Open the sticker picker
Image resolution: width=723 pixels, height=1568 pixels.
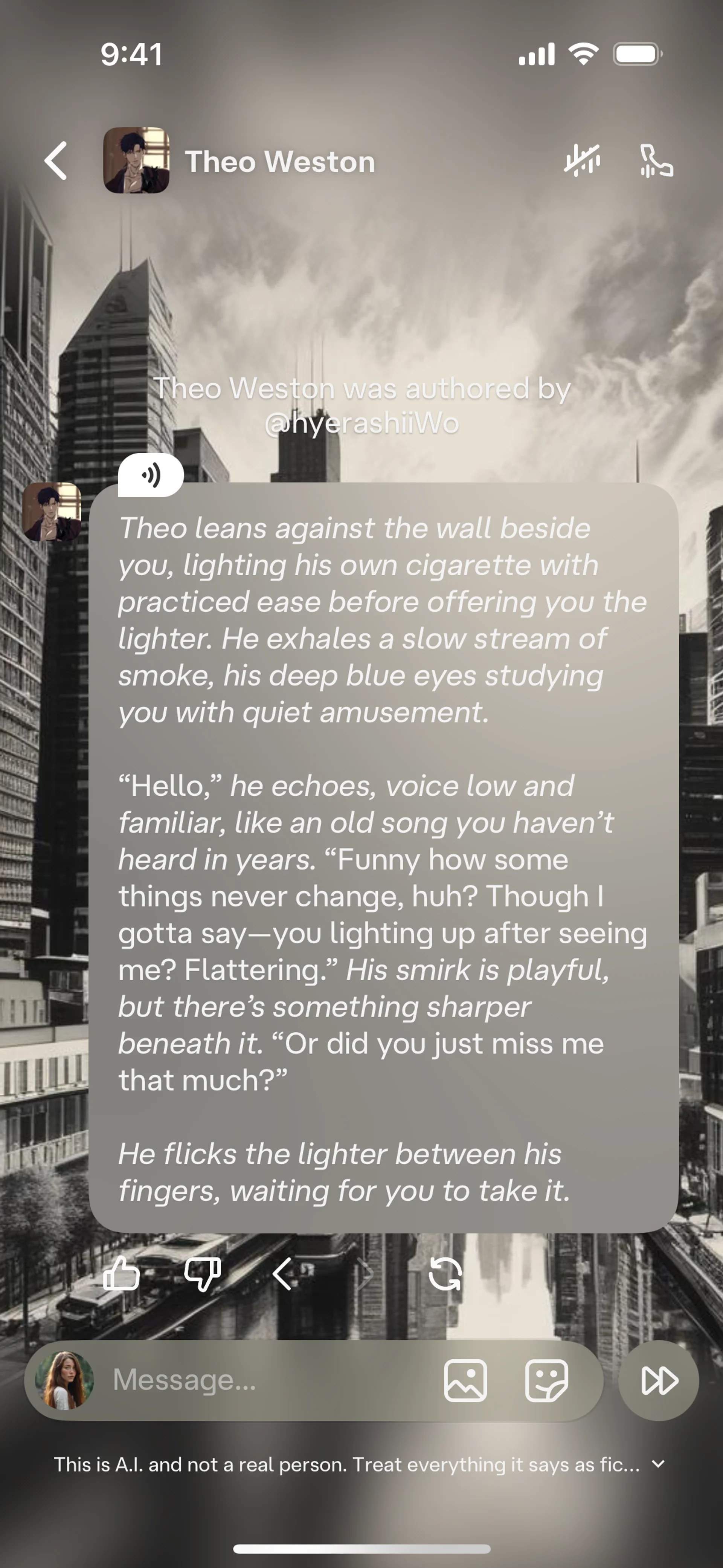pyautogui.click(x=546, y=1380)
